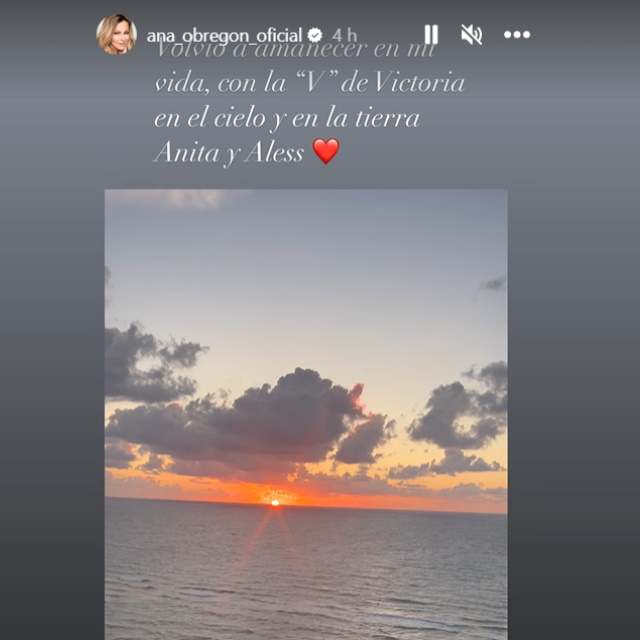Tap the ana_obregon_oficial username
The image size is (640, 640).
click(224, 36)
